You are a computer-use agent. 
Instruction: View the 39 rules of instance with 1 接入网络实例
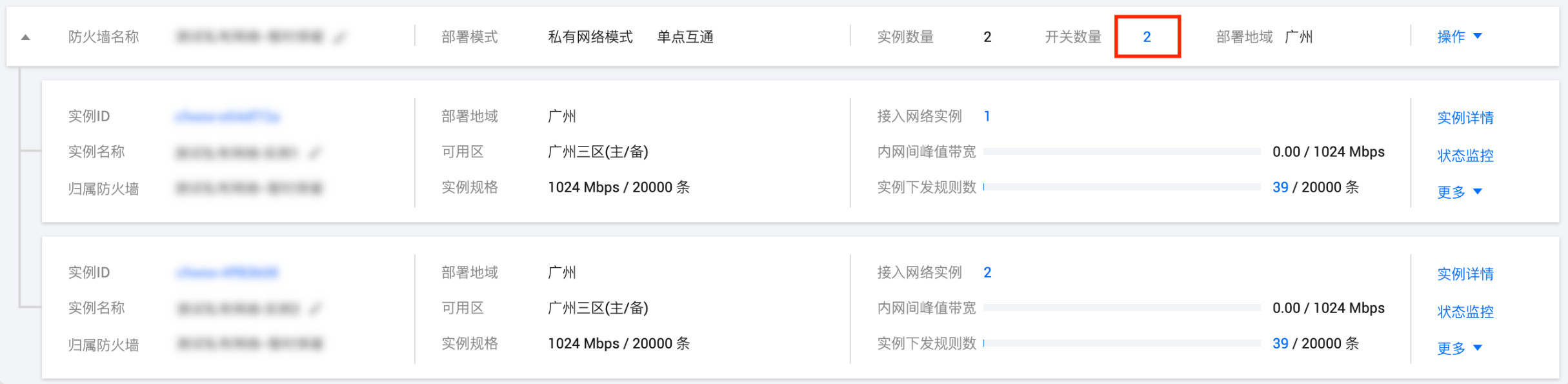(1280, 187)
